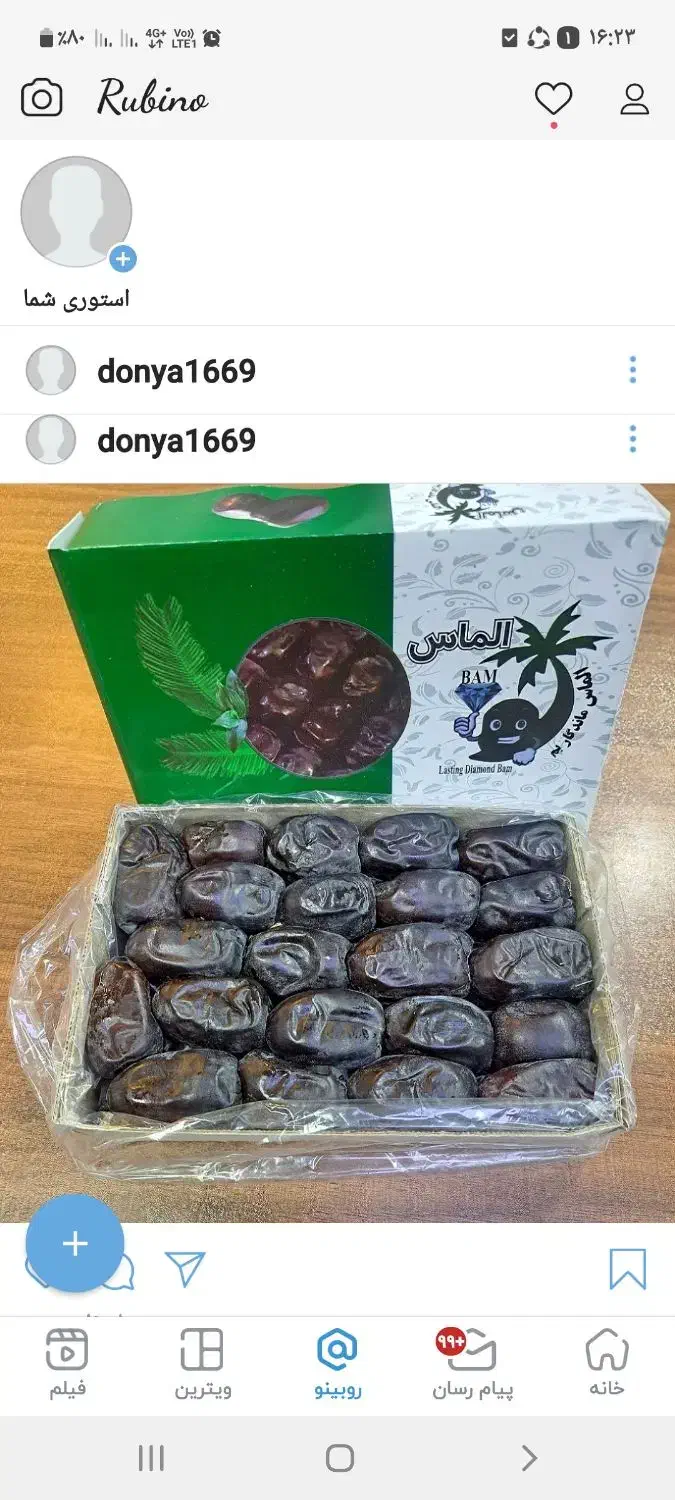
Task: Open the system recent apps button
Action: point(151,1458)
